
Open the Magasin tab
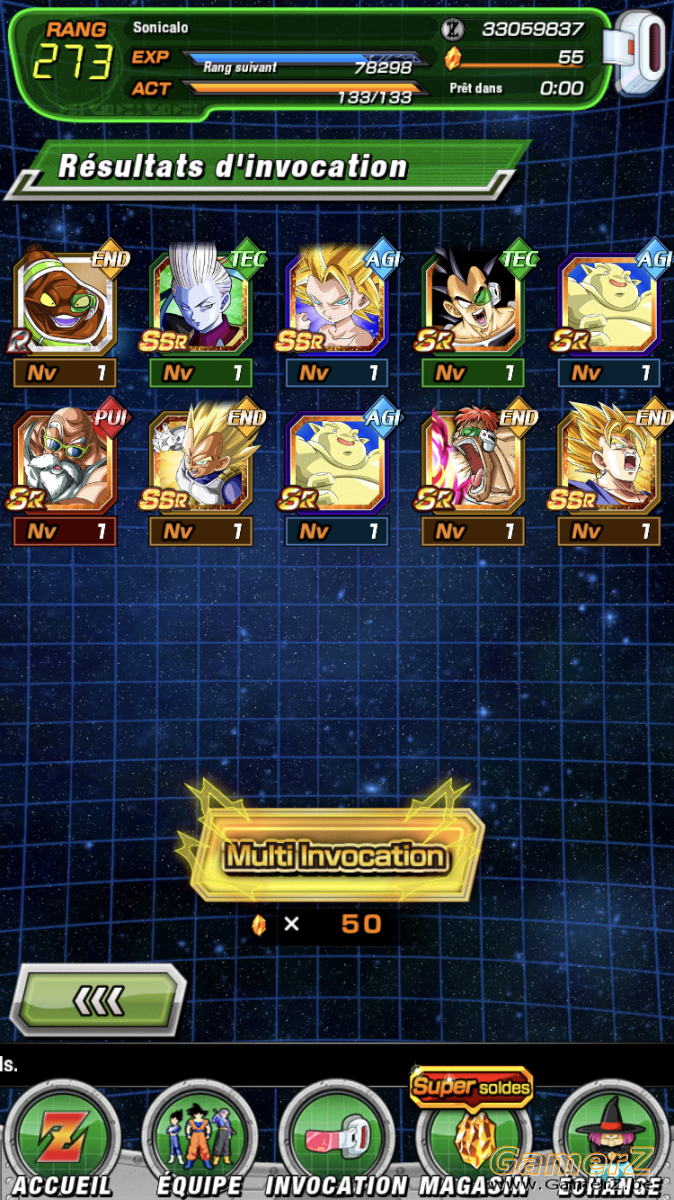point(472,1140)
